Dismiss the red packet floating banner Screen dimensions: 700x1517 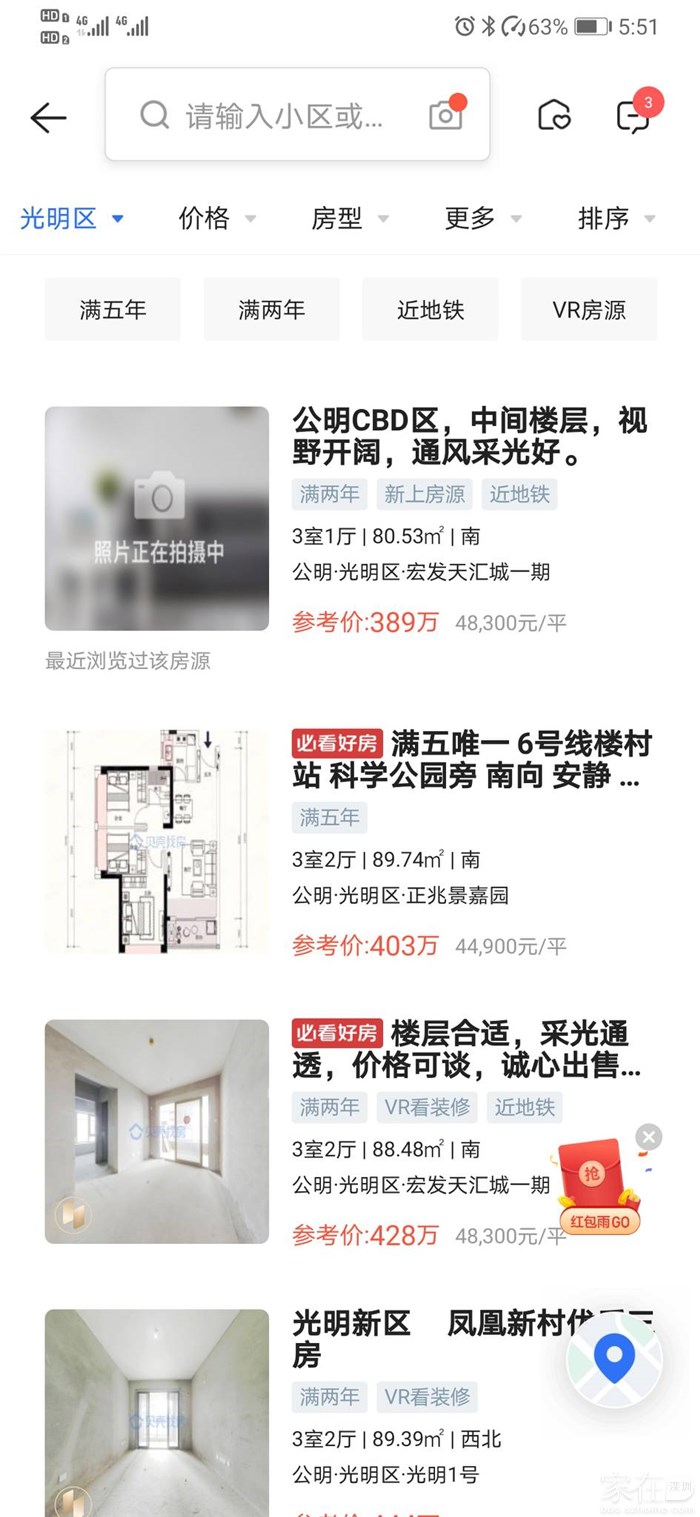point(649,1137)
